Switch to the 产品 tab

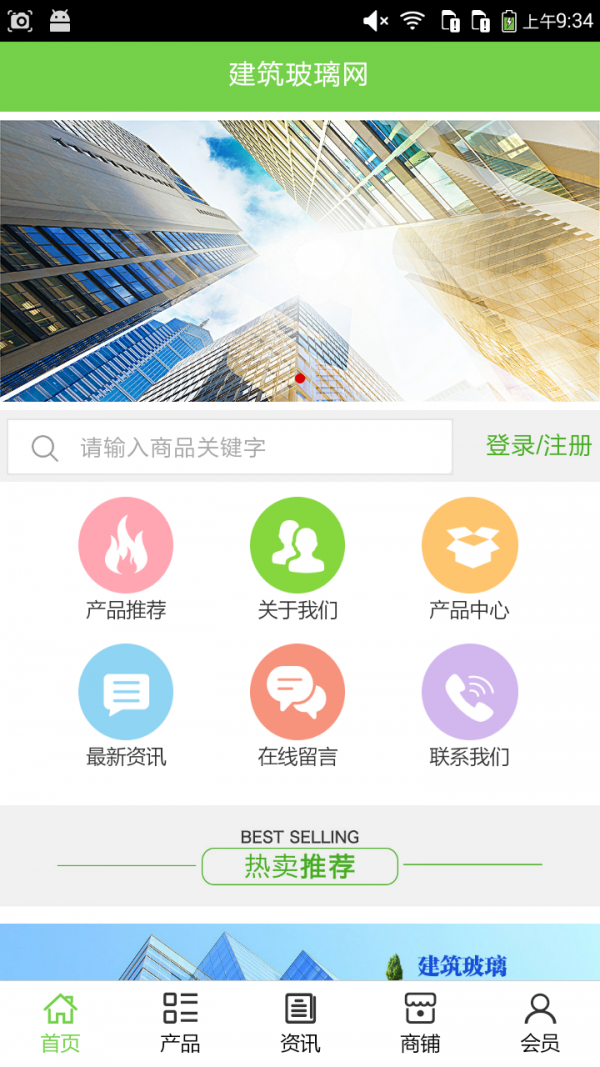[x=180, y=1022]
